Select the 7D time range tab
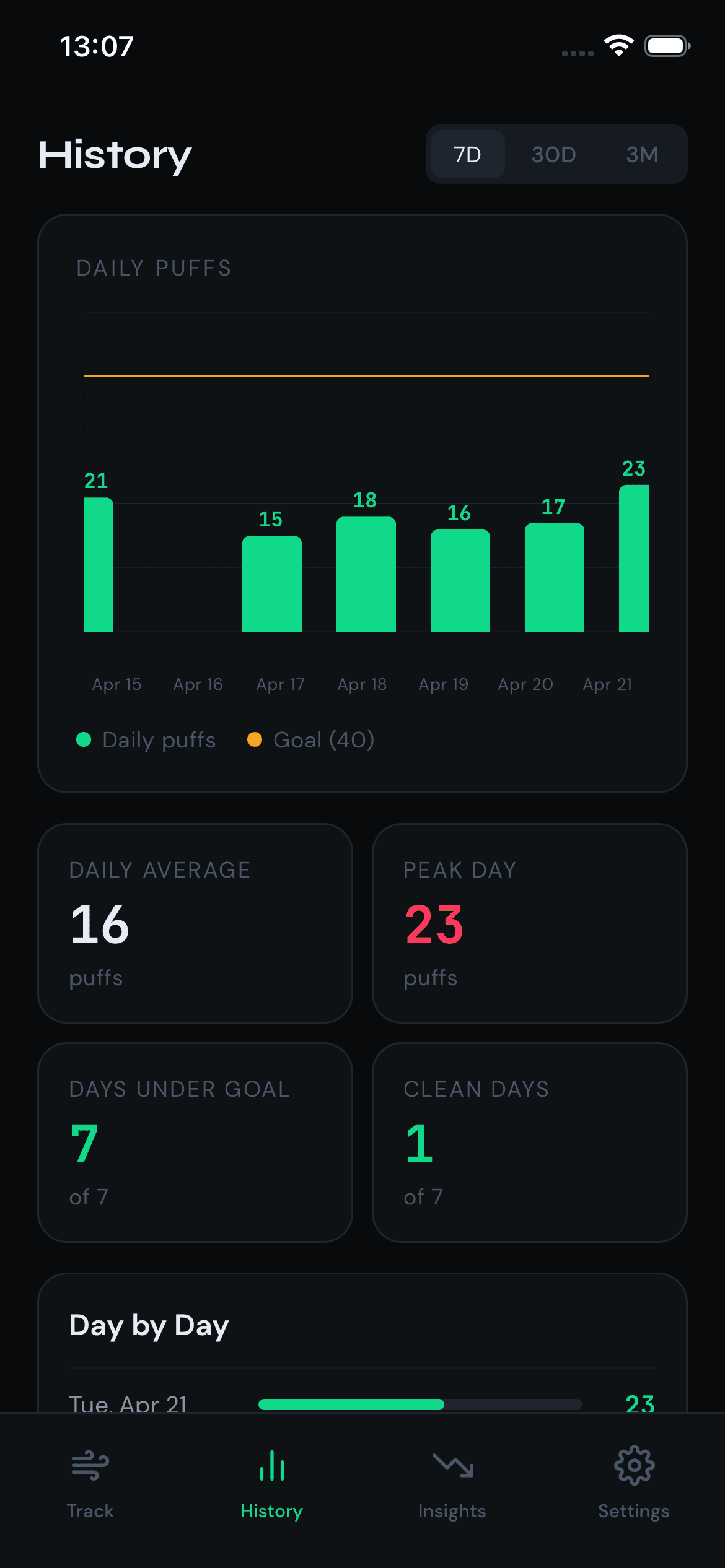This screenshot has width=725, height=1568. [x=467, y=154]
